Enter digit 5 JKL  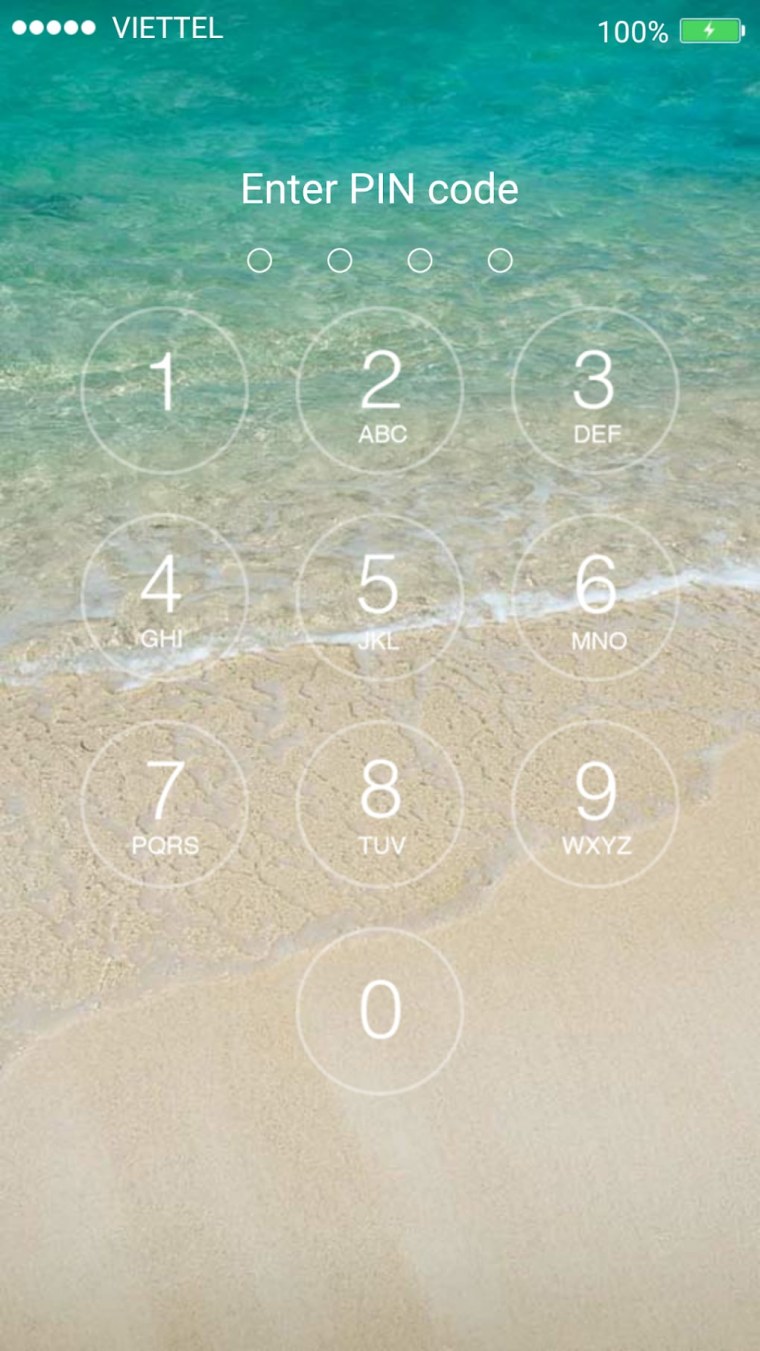coord(380,597)
